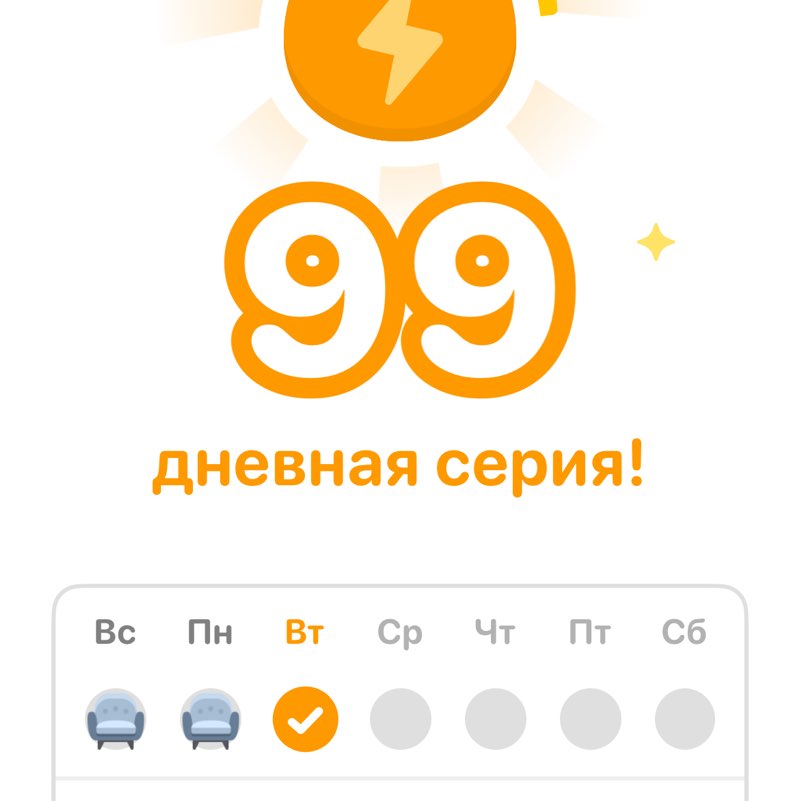Select the Вт day label

pyautogui.click(x=306, y=631)
